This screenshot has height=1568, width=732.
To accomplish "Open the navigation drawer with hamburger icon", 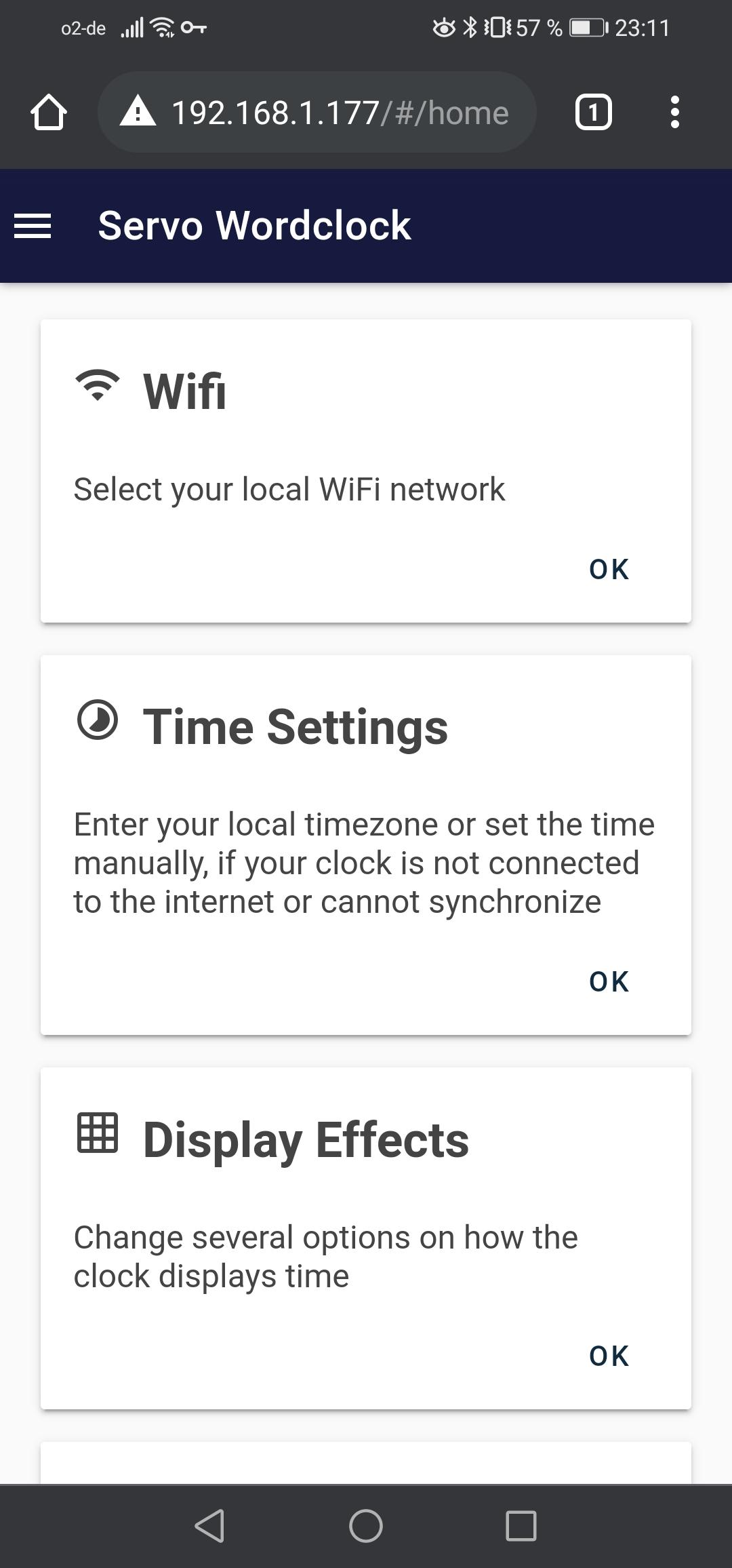I will (x=33, y=225).
